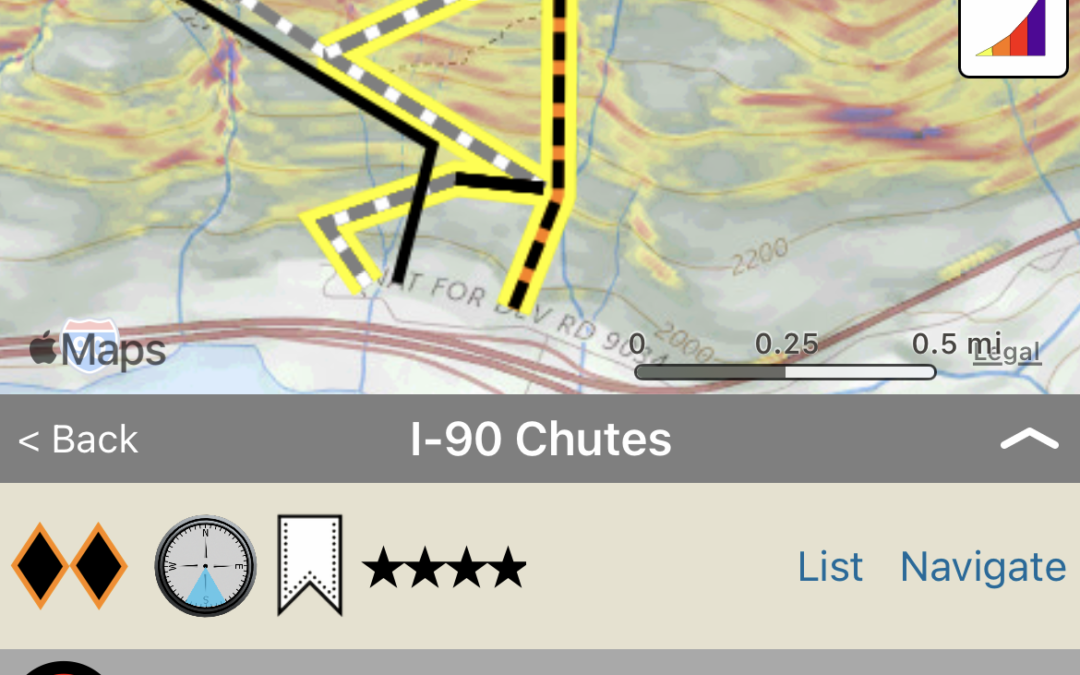
Task: Tap the double black diamond difficulty icon
Action: [x=70, y=566]
